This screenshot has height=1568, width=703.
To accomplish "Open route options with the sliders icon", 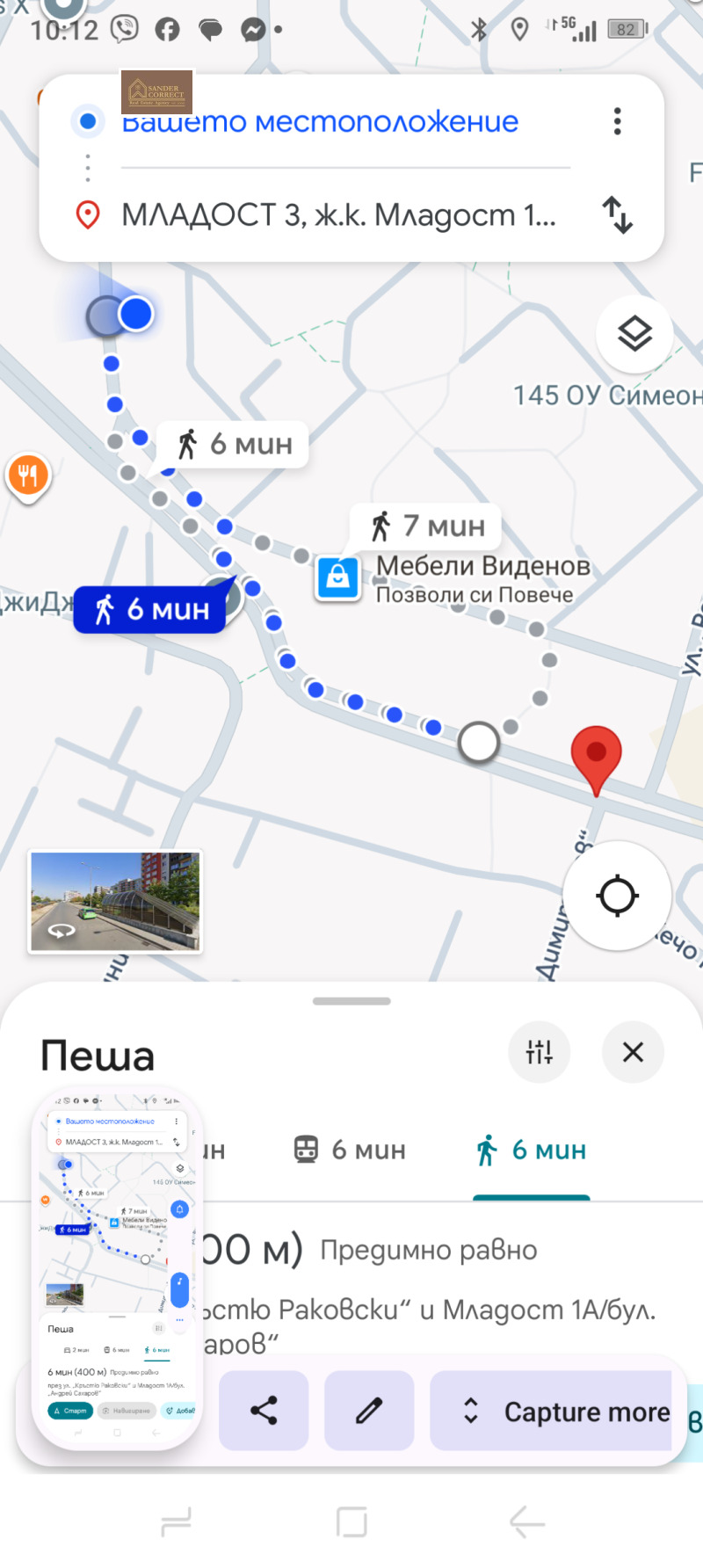I will pyautogui.click(x=540, y=1052).
